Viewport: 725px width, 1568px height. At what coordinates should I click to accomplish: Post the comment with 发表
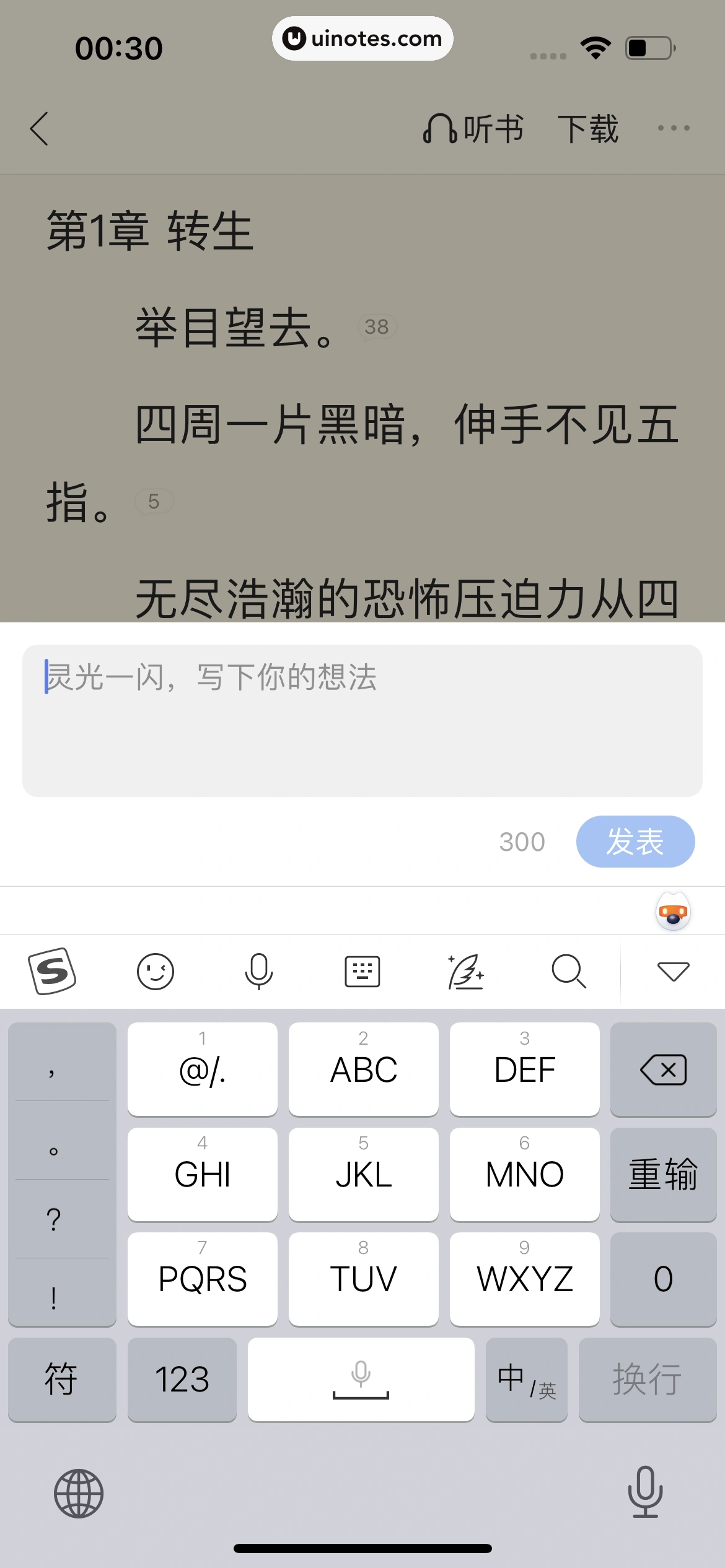(635, 841)
